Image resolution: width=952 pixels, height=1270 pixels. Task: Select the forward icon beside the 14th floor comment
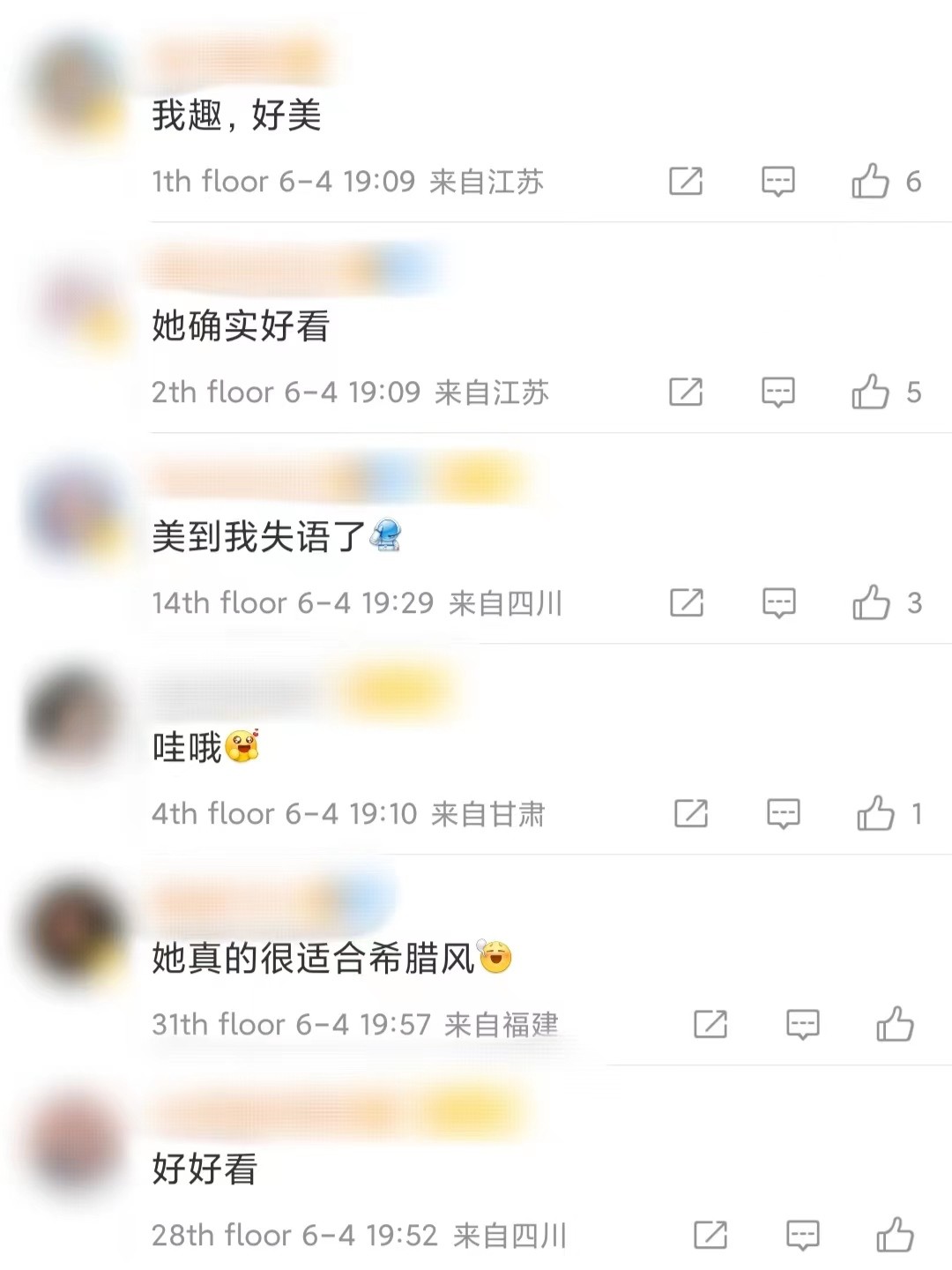point(687,603)
